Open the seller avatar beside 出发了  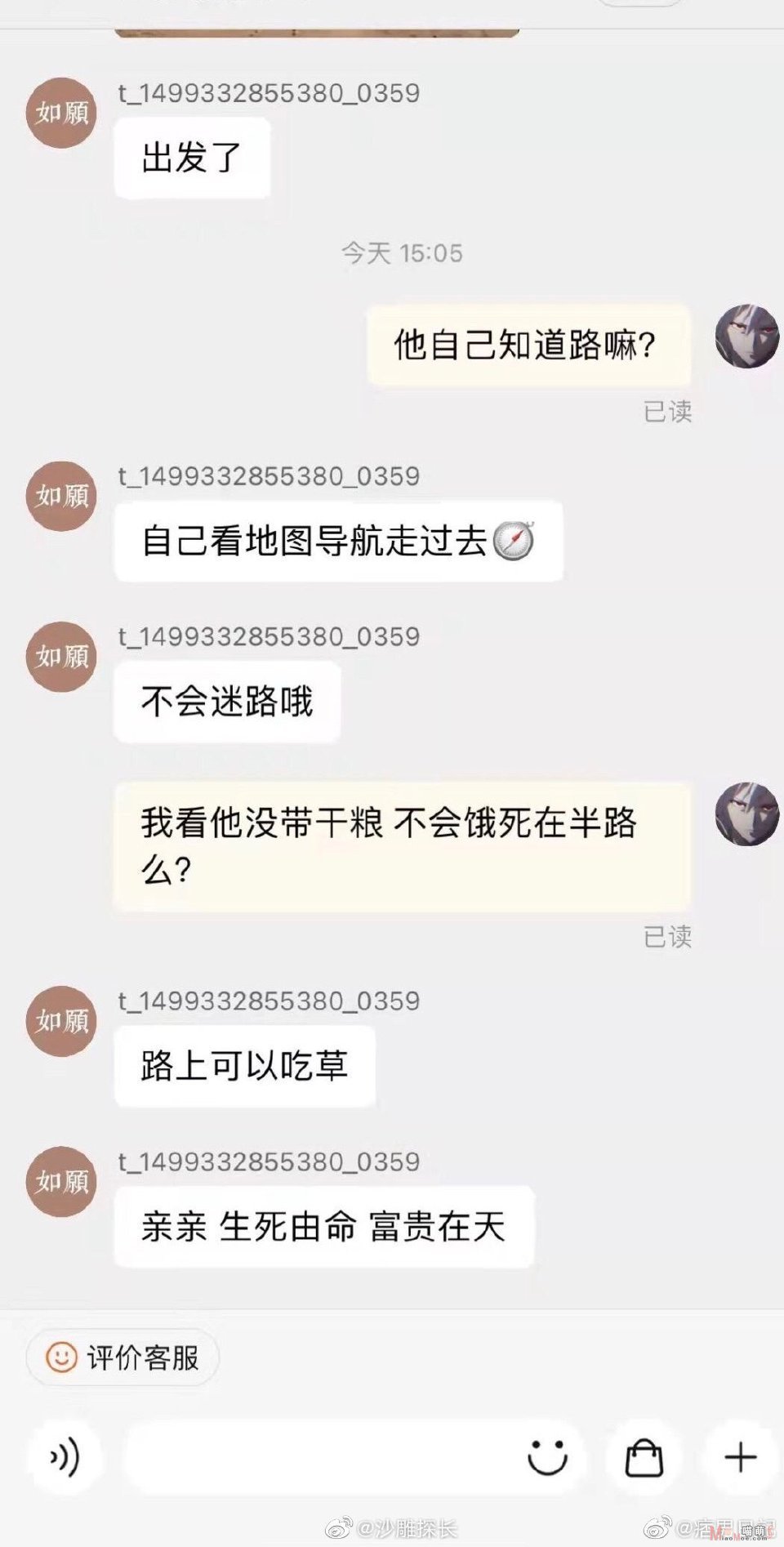tap(62, 113)
